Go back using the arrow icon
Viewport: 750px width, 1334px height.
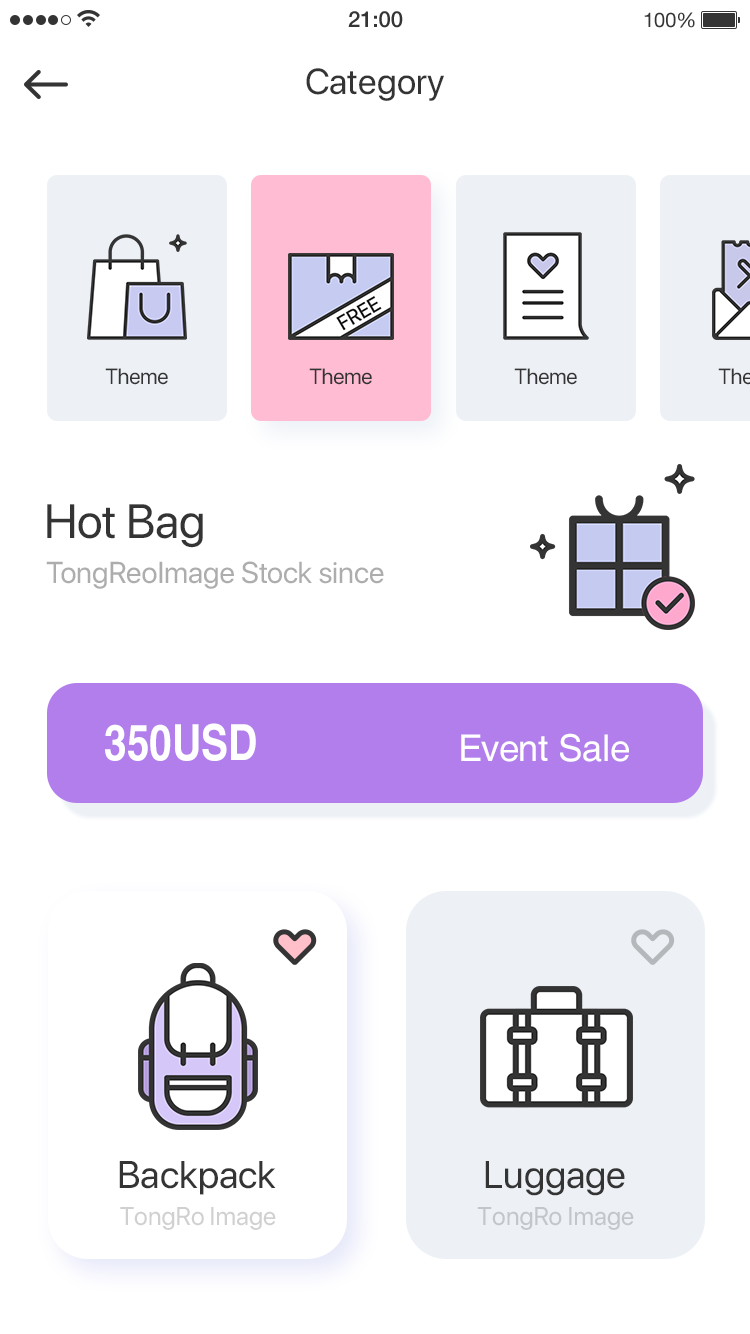pyautogui.click(x=46, y=84)
